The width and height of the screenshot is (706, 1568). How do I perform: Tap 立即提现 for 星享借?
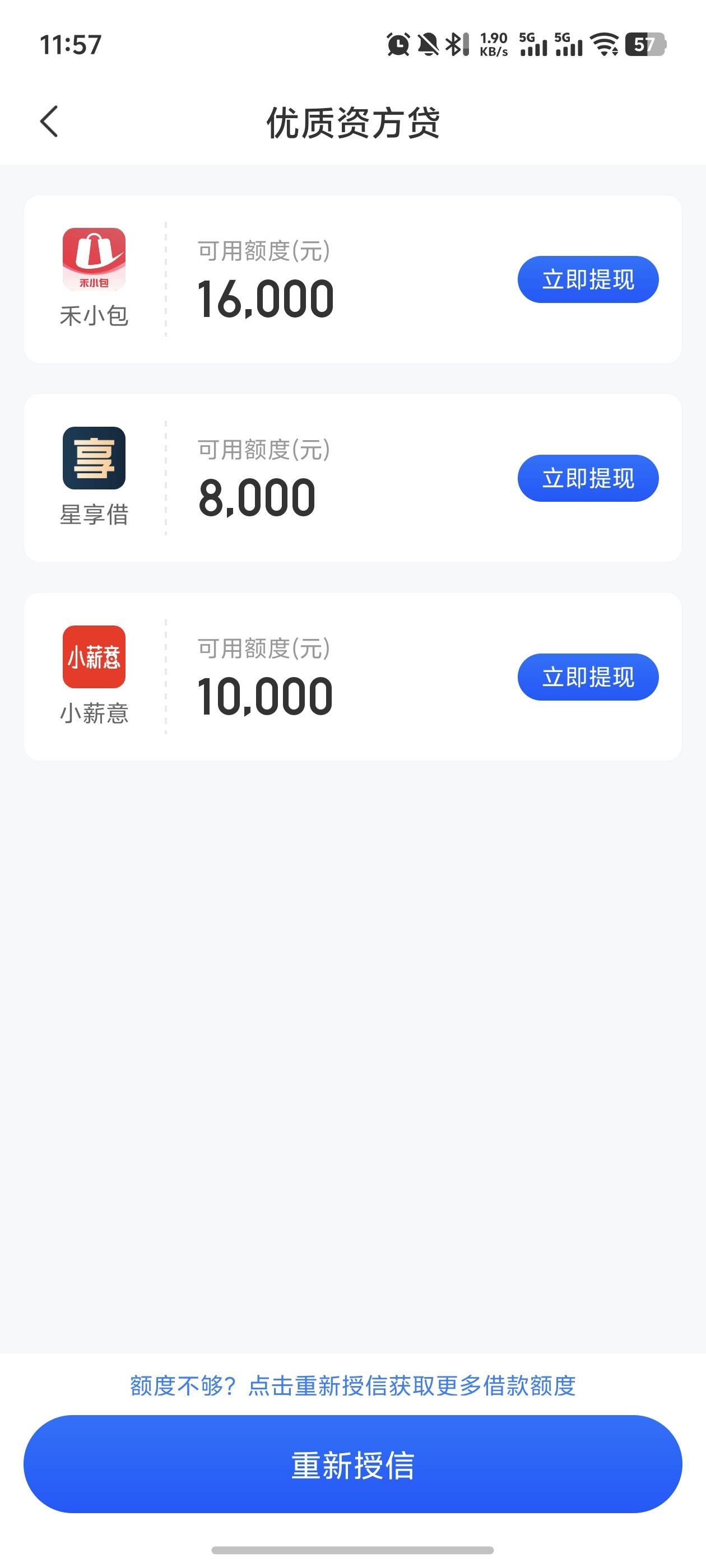tap(588, 478)
